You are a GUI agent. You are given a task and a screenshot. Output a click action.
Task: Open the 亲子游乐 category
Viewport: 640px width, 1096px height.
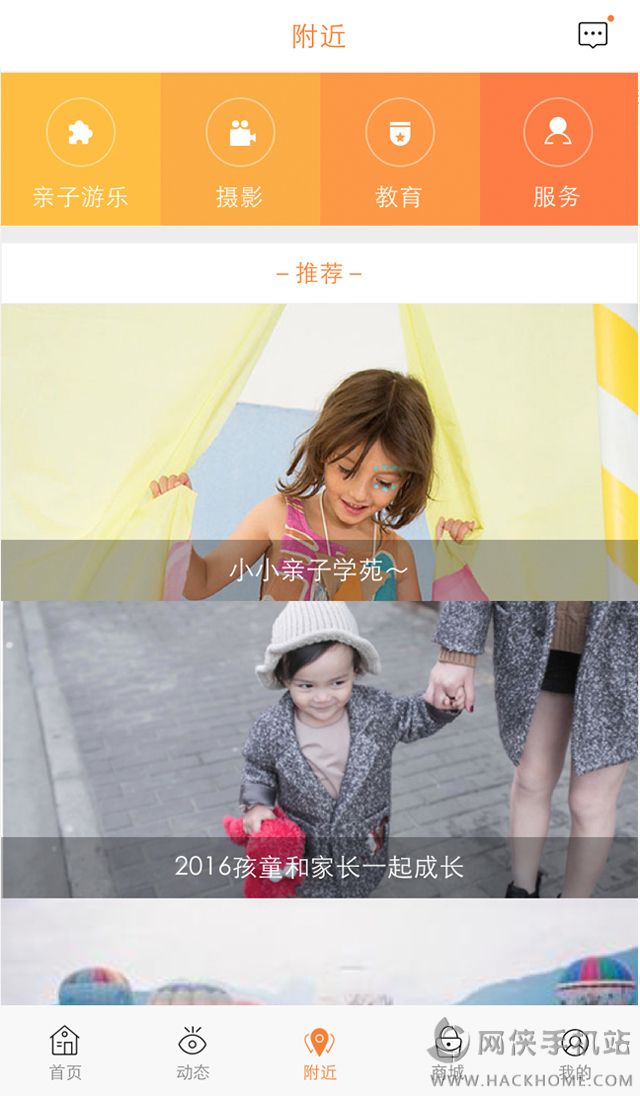click(x=80, y=150)
